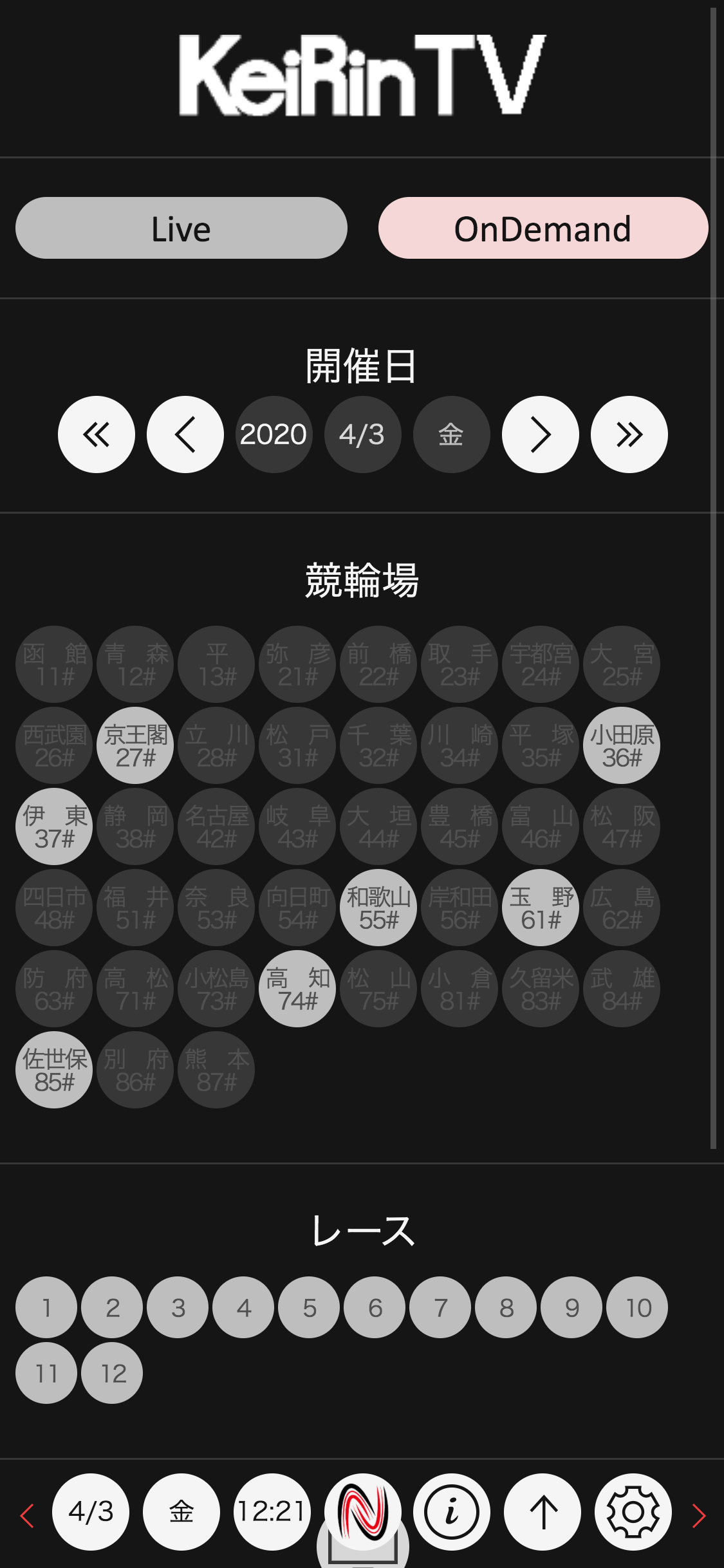Screen dimensions: 724x1568
Task: Switch to the OnDemand tab
Action: tap(543, 229)
